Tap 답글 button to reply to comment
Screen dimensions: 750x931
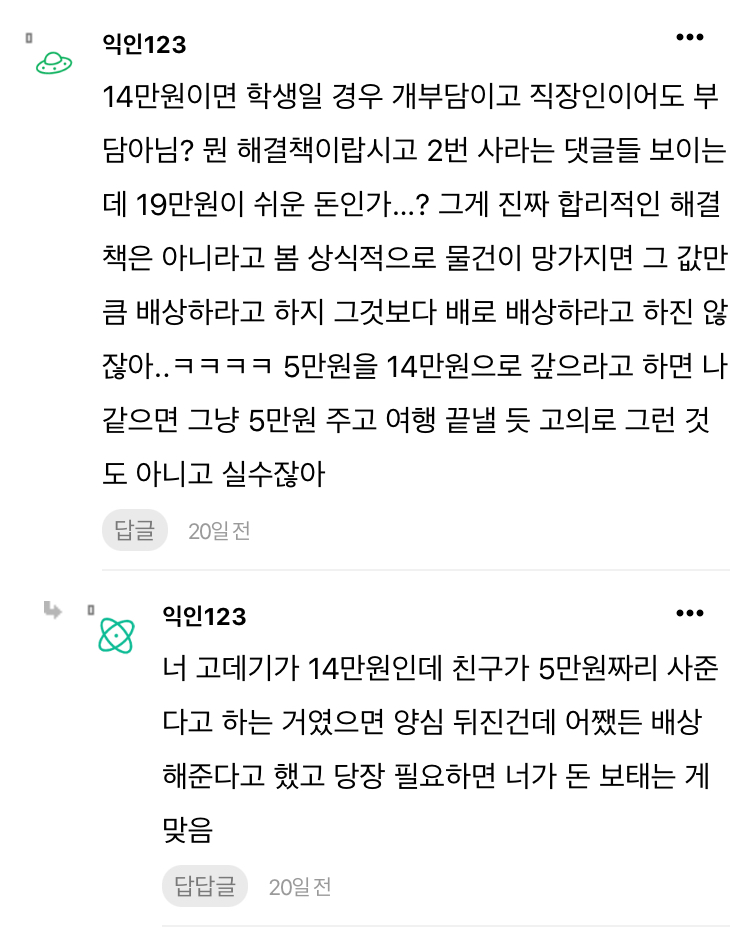coord(134,530)
